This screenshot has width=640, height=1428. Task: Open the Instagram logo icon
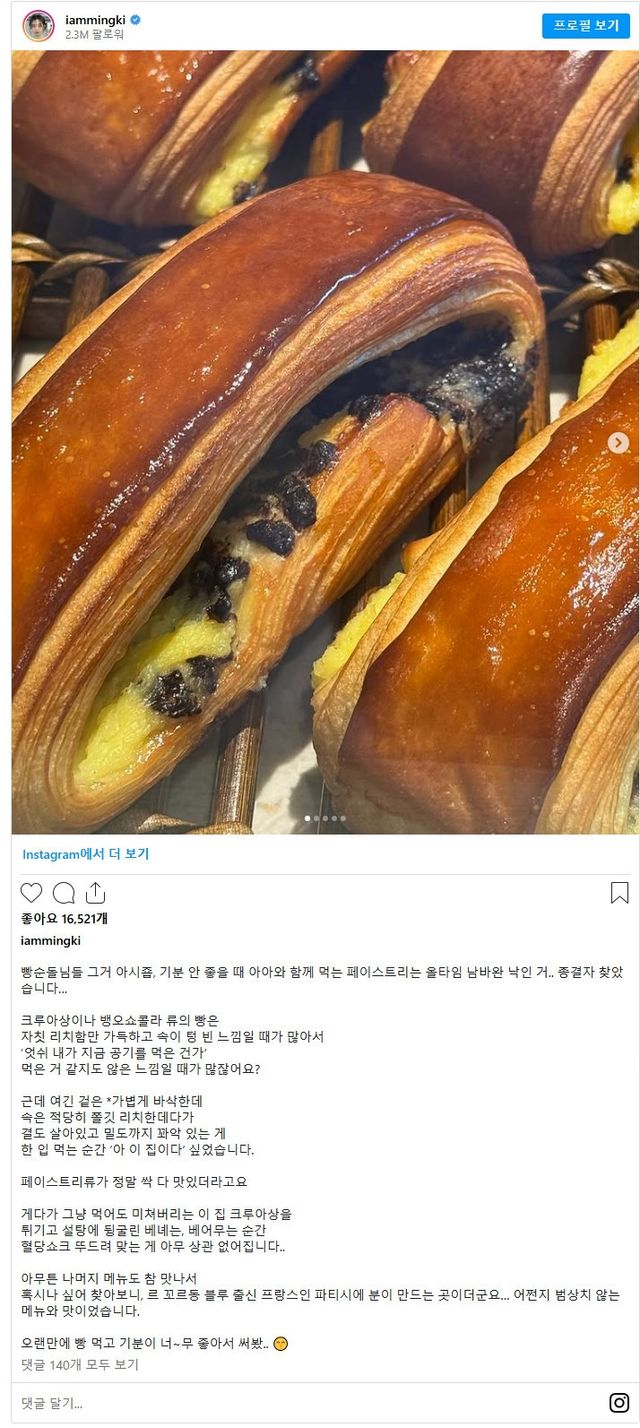(619, 1403)
